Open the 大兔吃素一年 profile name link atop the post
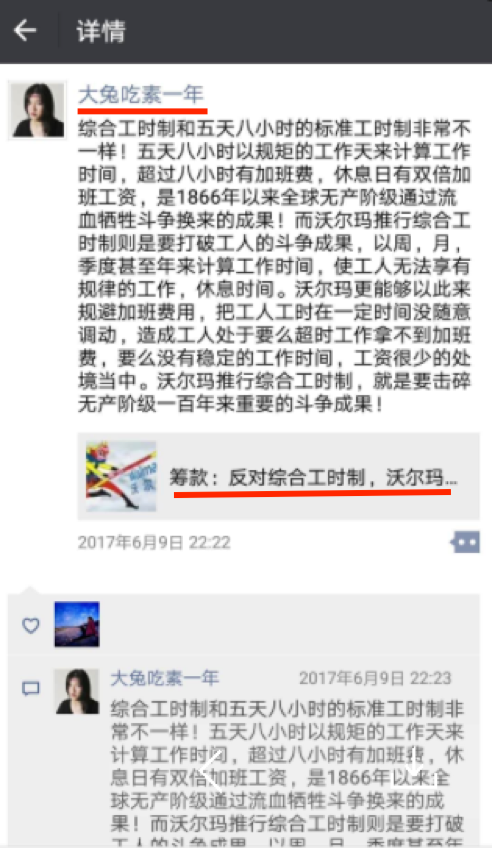 [x=141, y=95]
